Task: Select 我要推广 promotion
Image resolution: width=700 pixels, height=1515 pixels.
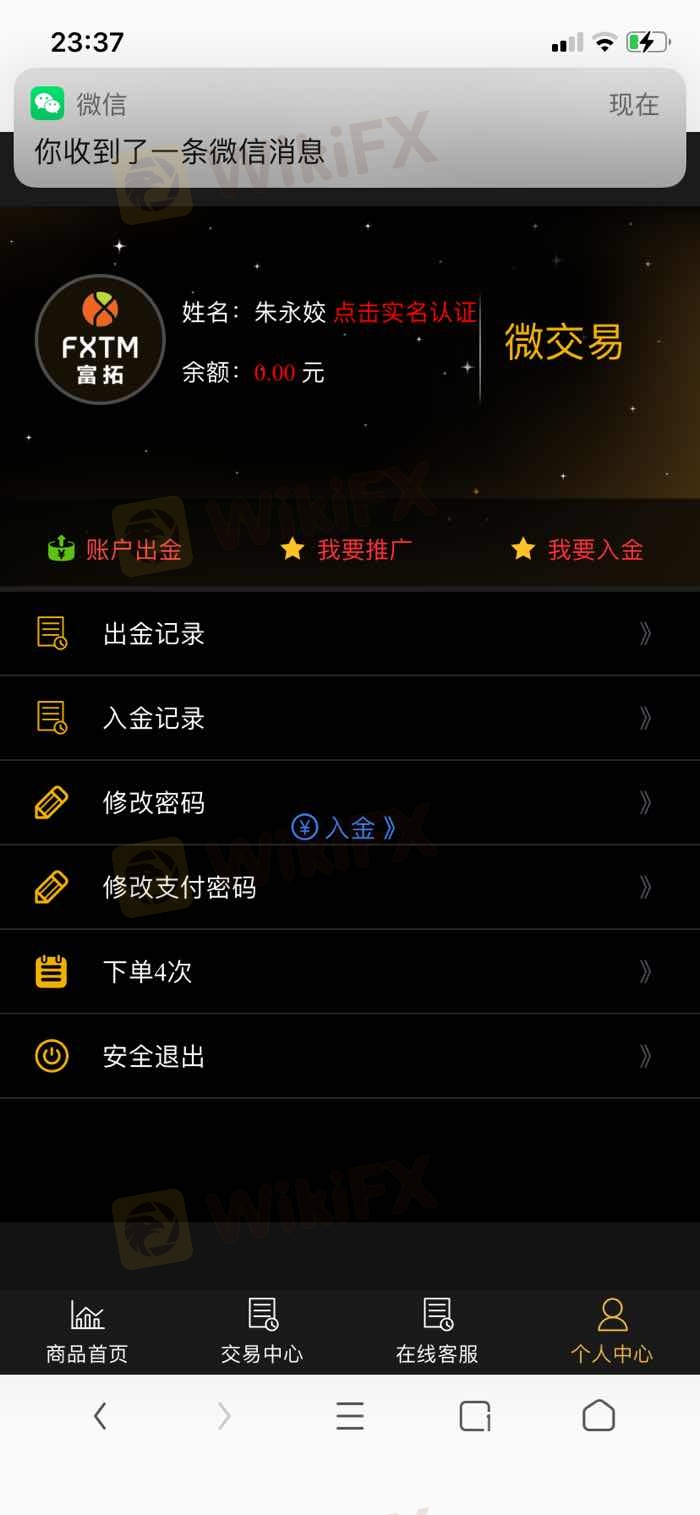Action: (347, 549)
